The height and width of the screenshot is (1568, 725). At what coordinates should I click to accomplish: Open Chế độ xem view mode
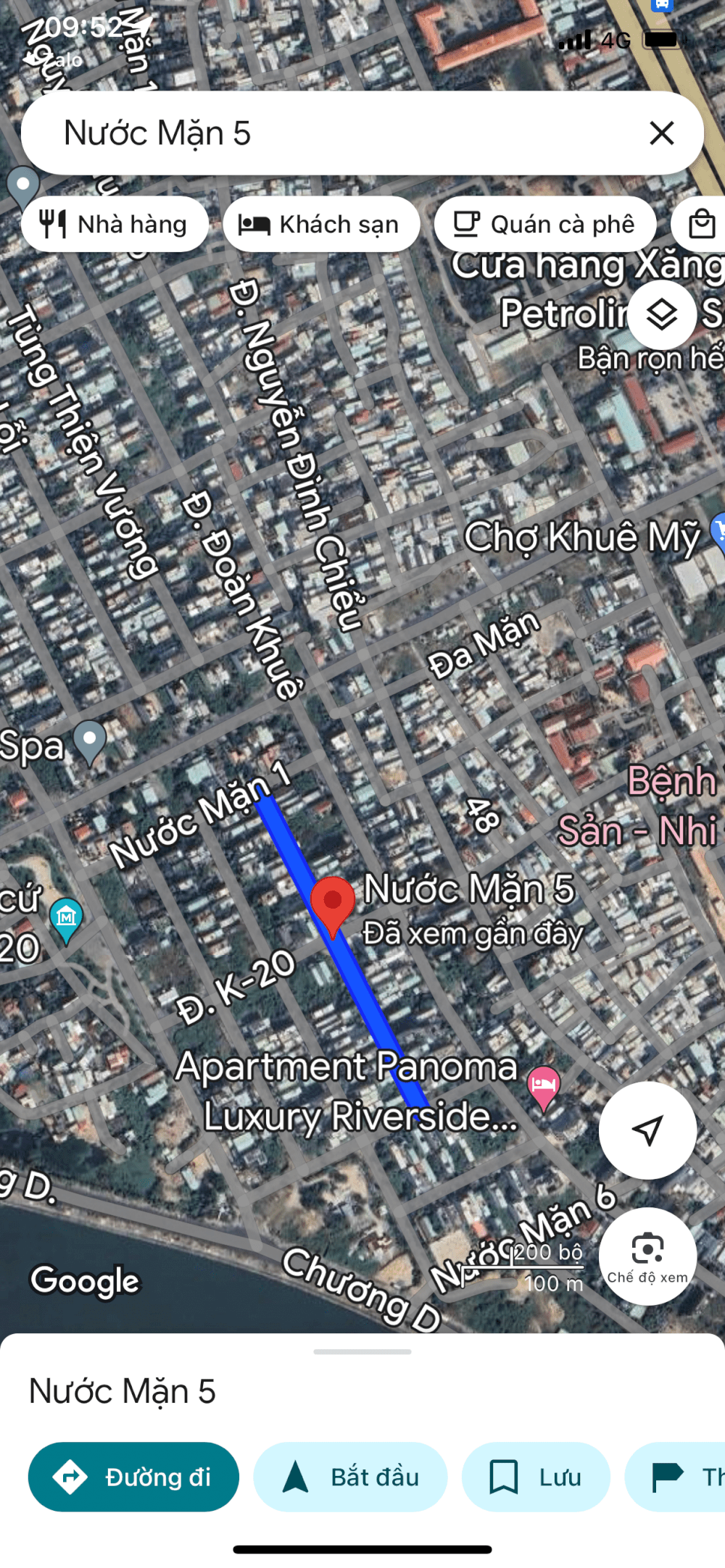[x=647, y=1256]
